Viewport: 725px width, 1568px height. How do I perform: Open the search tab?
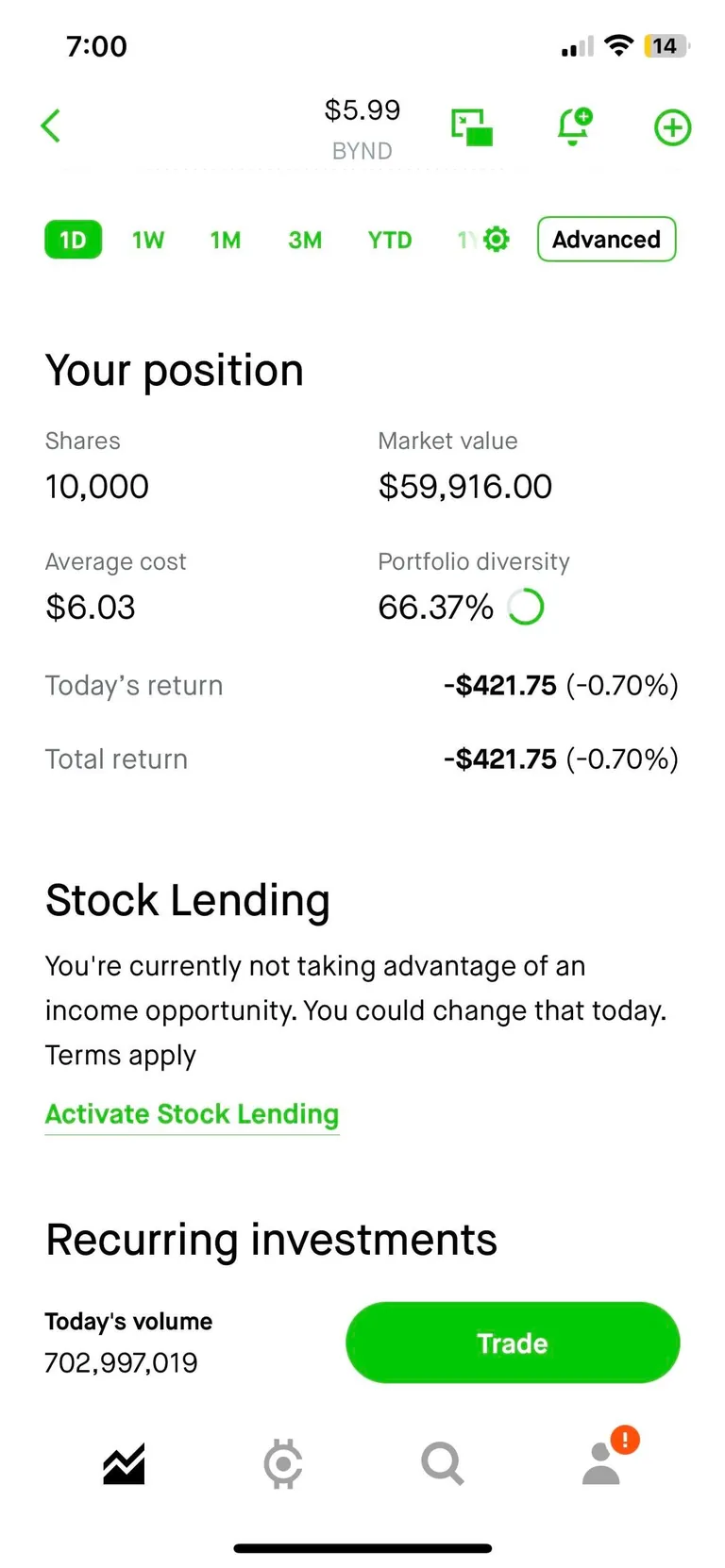click(442, 1463)
